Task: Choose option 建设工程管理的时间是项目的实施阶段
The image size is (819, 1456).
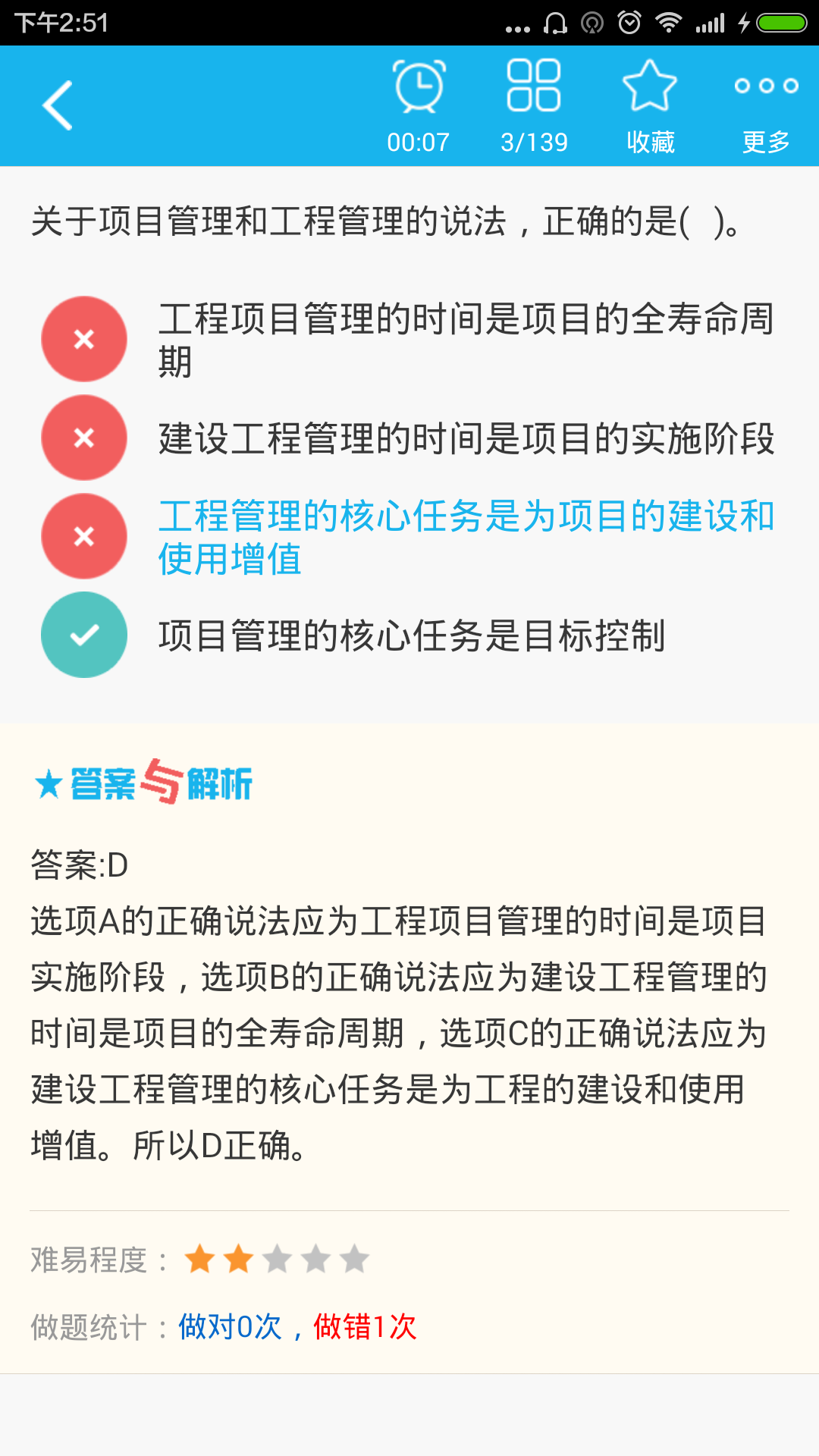Action: pos(409,438)
